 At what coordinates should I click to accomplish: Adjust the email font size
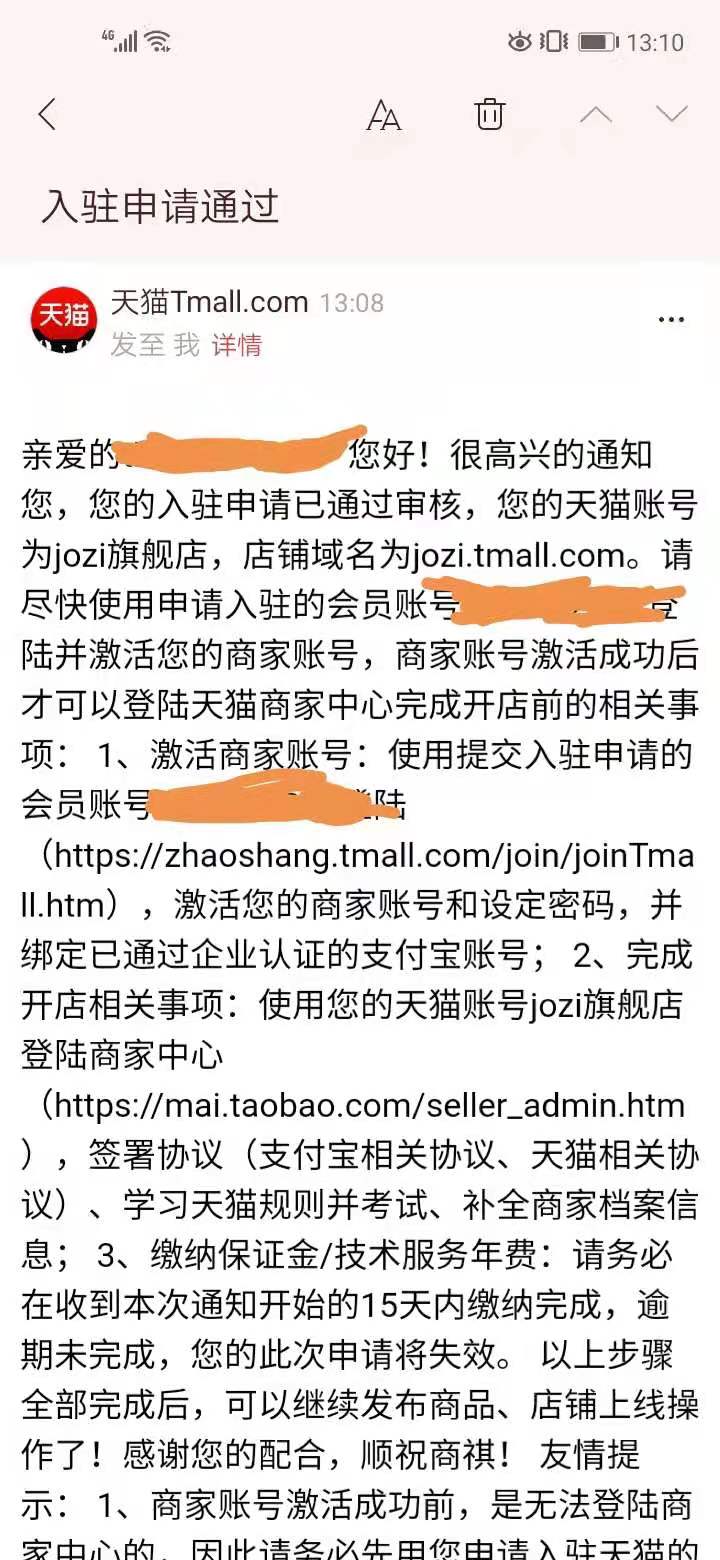click(384, 115)
